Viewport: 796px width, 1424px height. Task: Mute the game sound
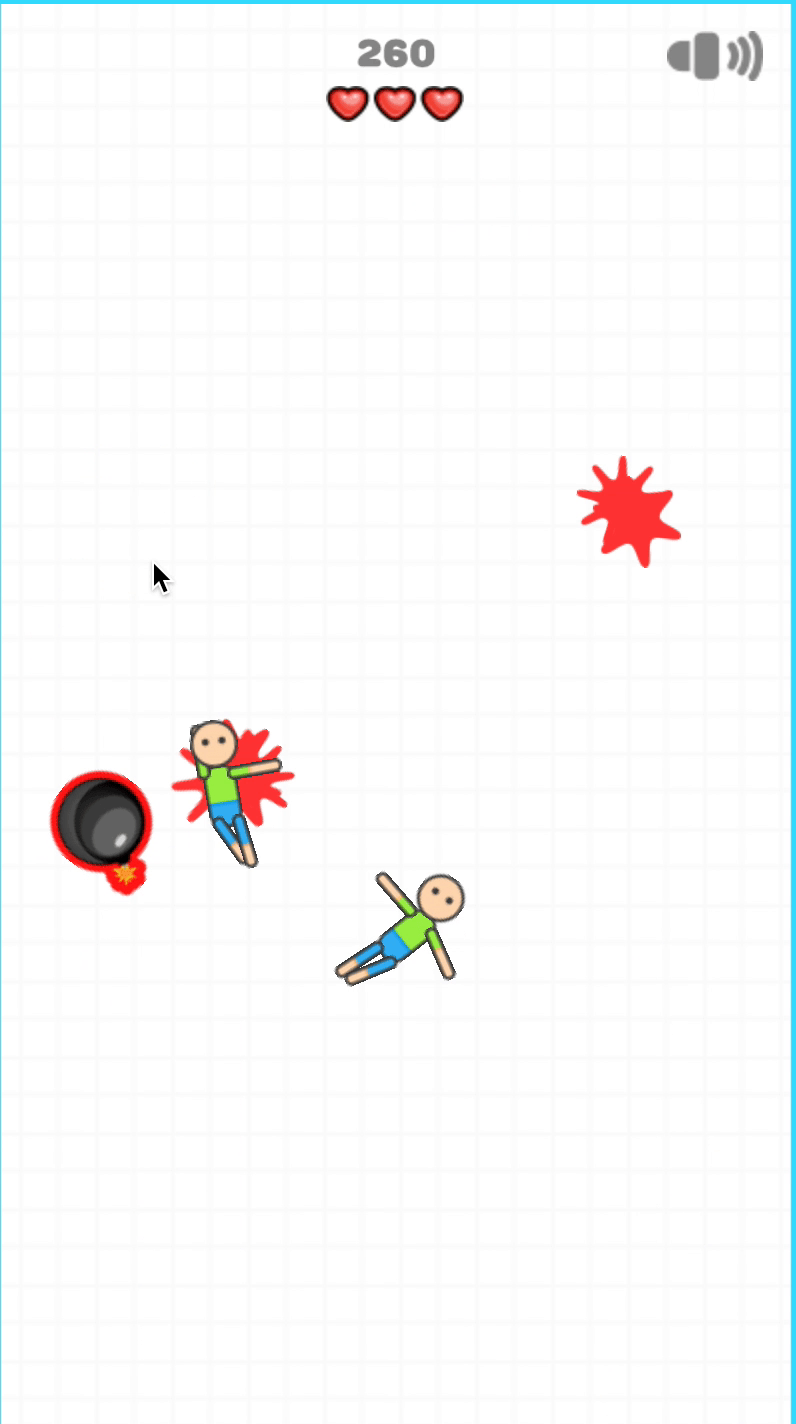(714, 56)
